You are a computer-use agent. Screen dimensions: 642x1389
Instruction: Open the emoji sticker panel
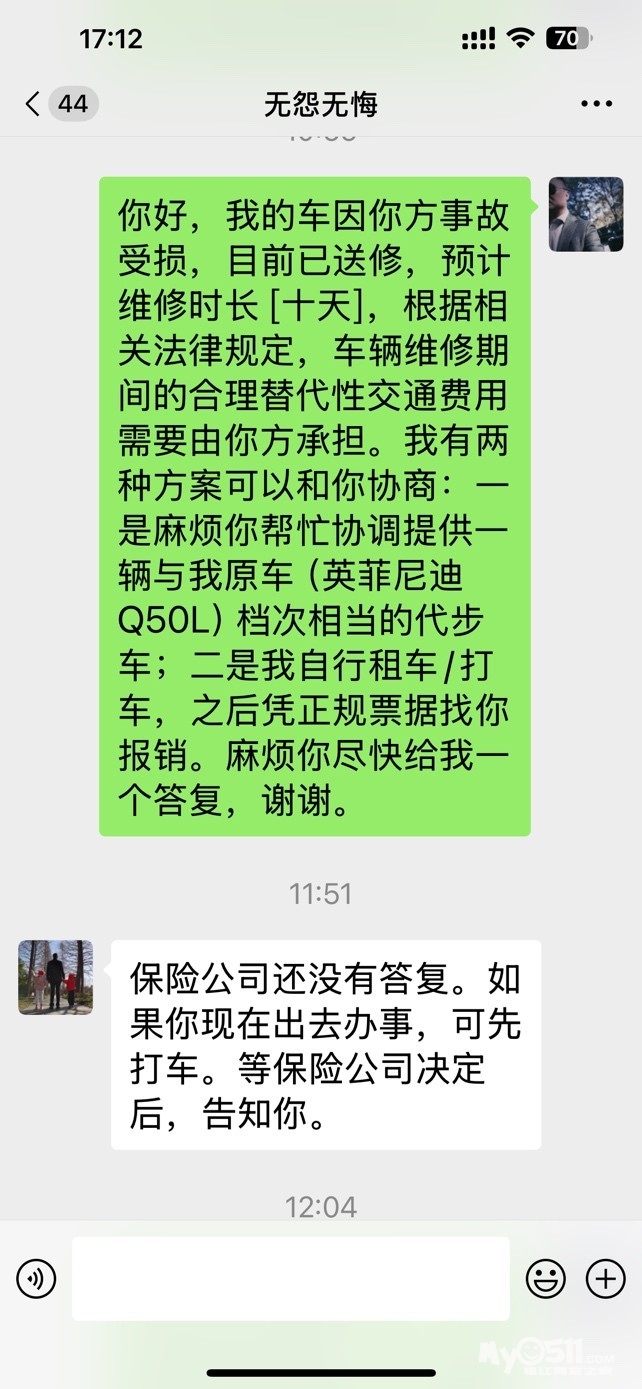(x=546, y=1278)
